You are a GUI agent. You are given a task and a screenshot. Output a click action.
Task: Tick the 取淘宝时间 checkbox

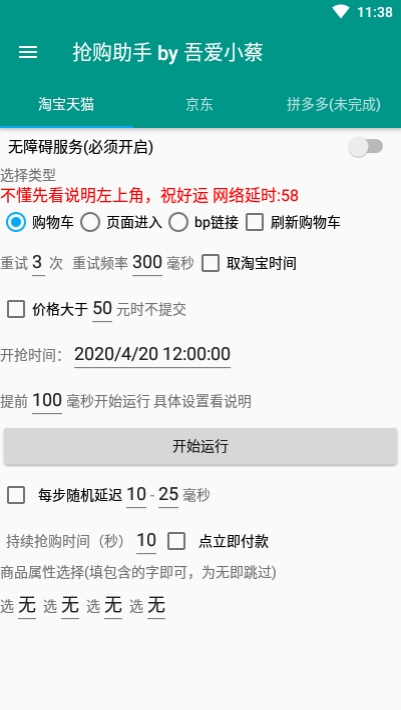pyautogui.click(x=249, y=264)
